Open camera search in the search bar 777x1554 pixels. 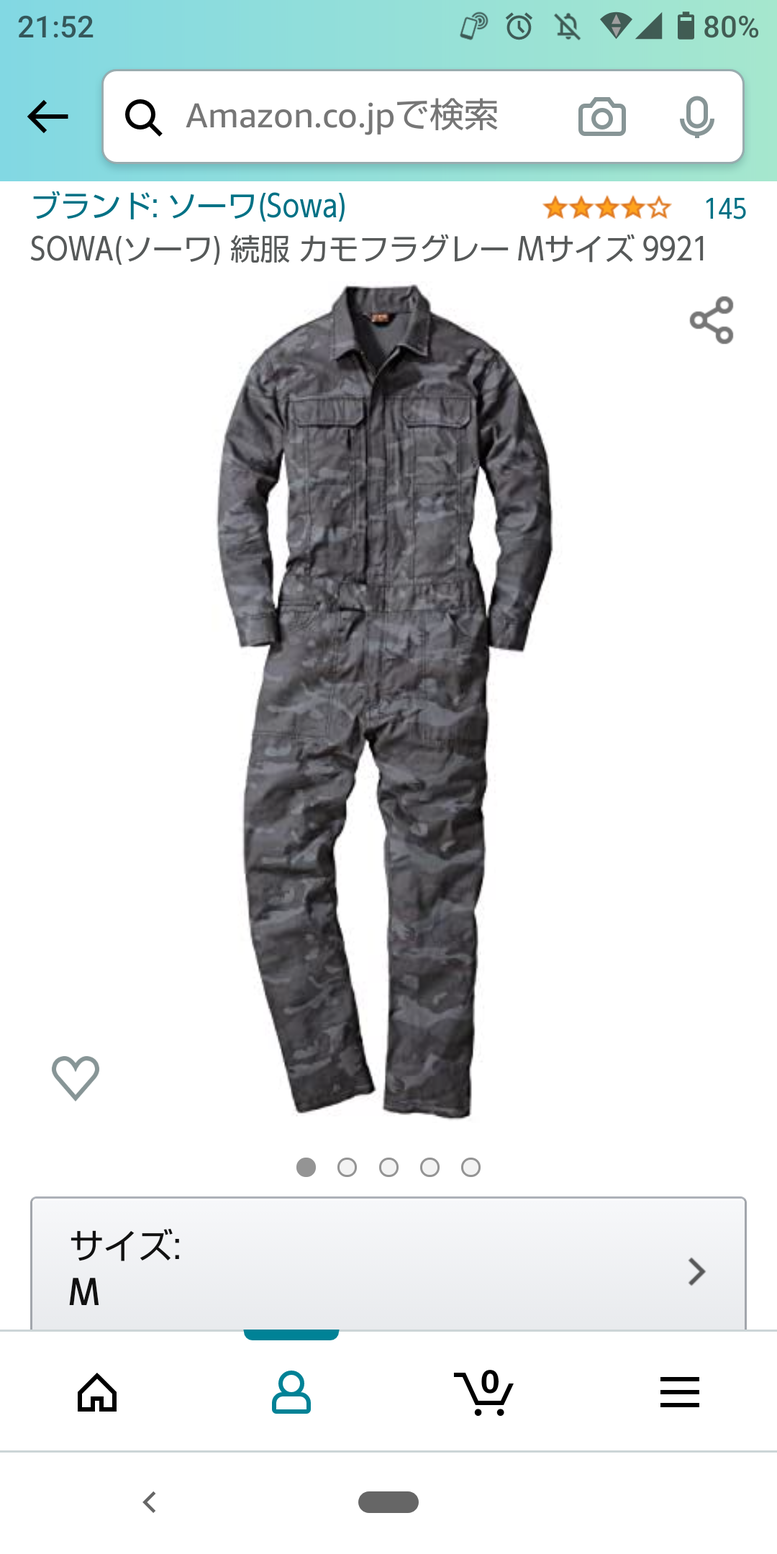point(602,117)
